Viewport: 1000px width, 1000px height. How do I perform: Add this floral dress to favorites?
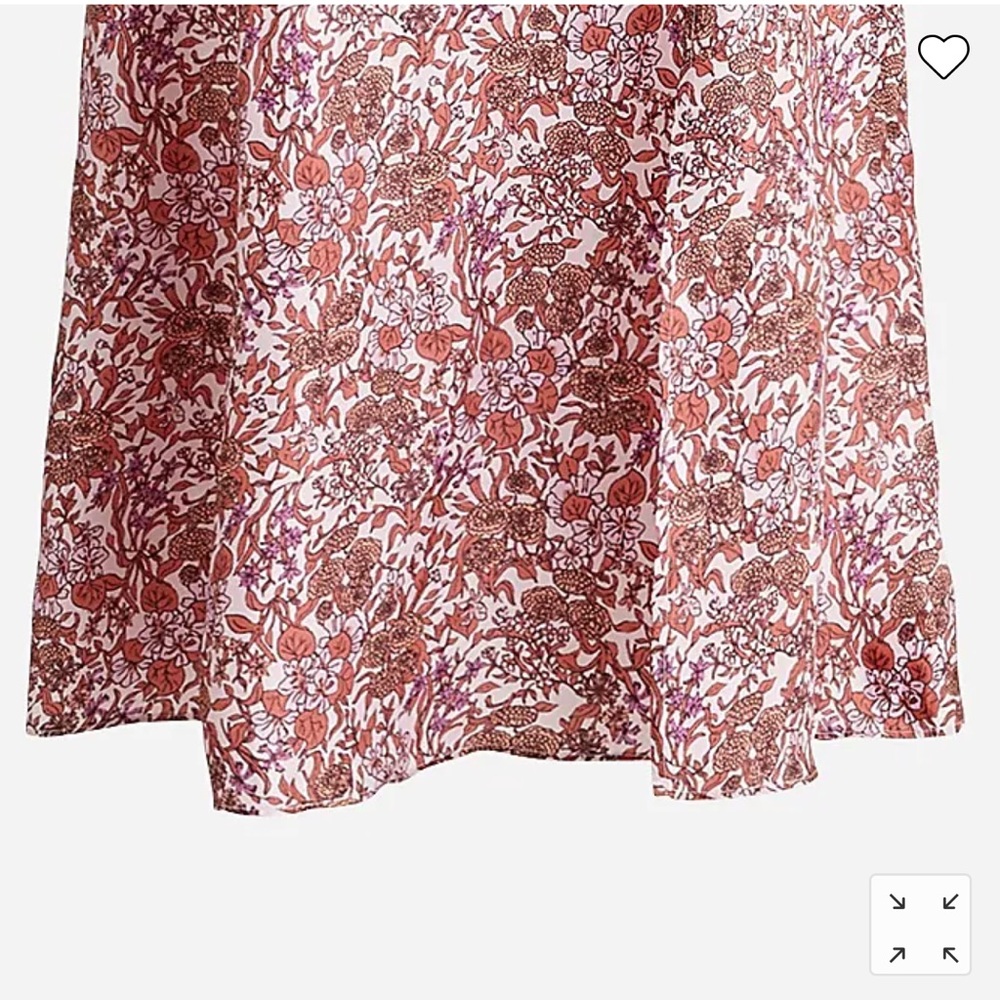(943, 57)
